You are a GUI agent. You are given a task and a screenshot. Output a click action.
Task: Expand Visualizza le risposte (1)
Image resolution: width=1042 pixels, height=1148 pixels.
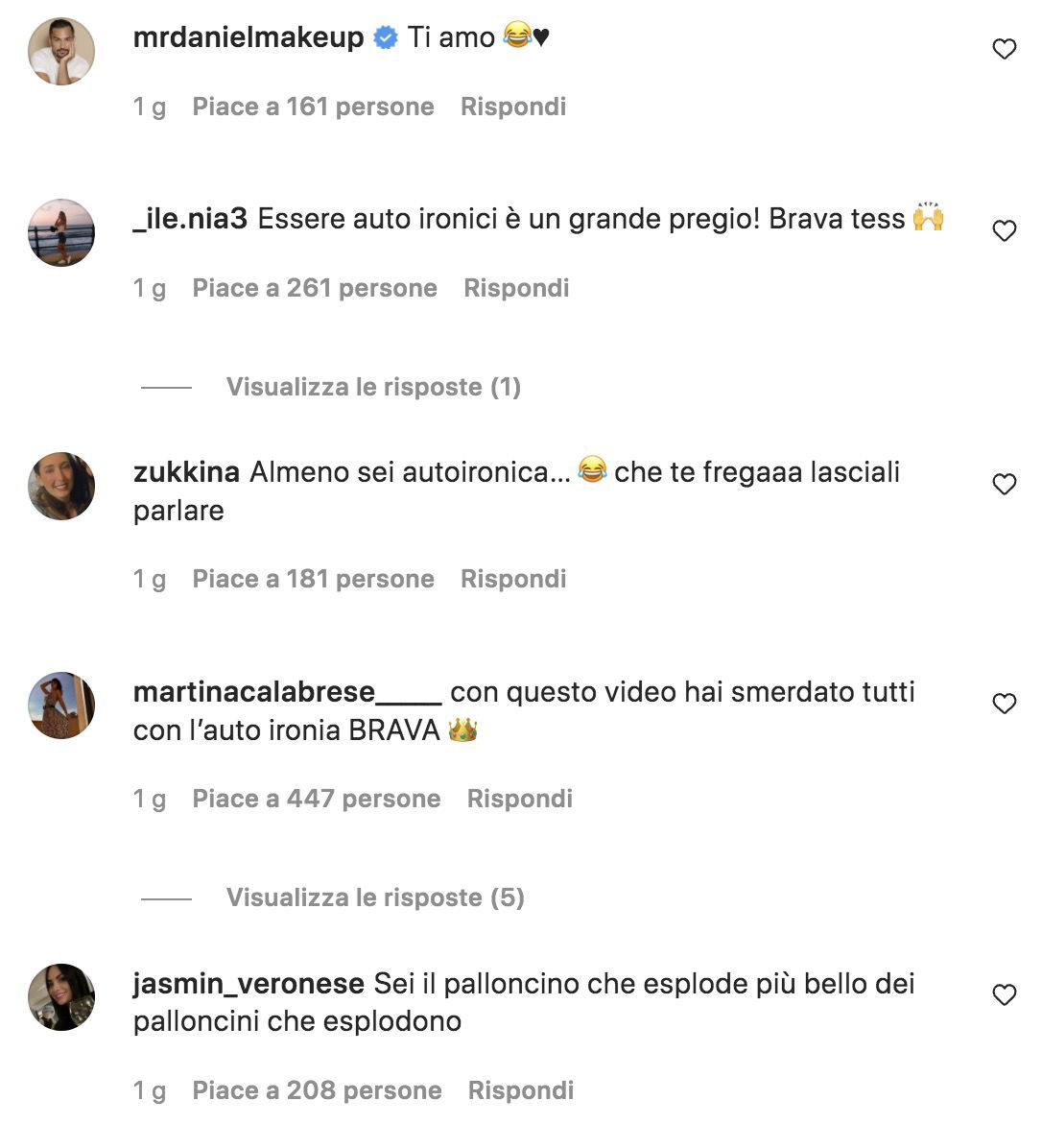tap(373, 387)
